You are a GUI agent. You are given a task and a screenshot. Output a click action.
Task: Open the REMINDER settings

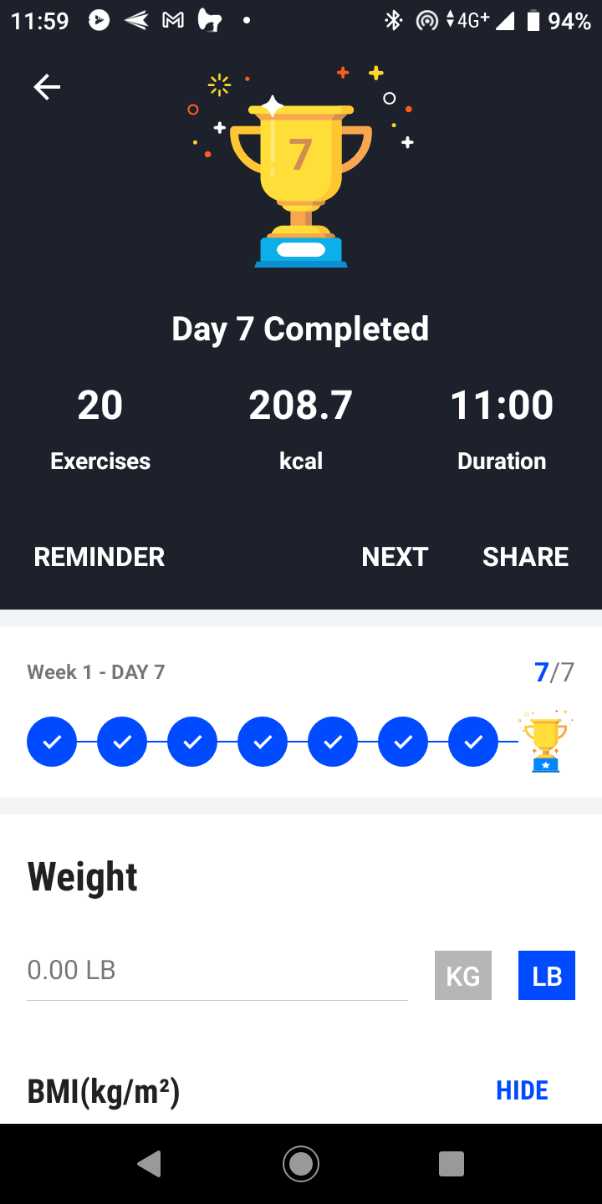pyautogui.click(x=99, y=557)
